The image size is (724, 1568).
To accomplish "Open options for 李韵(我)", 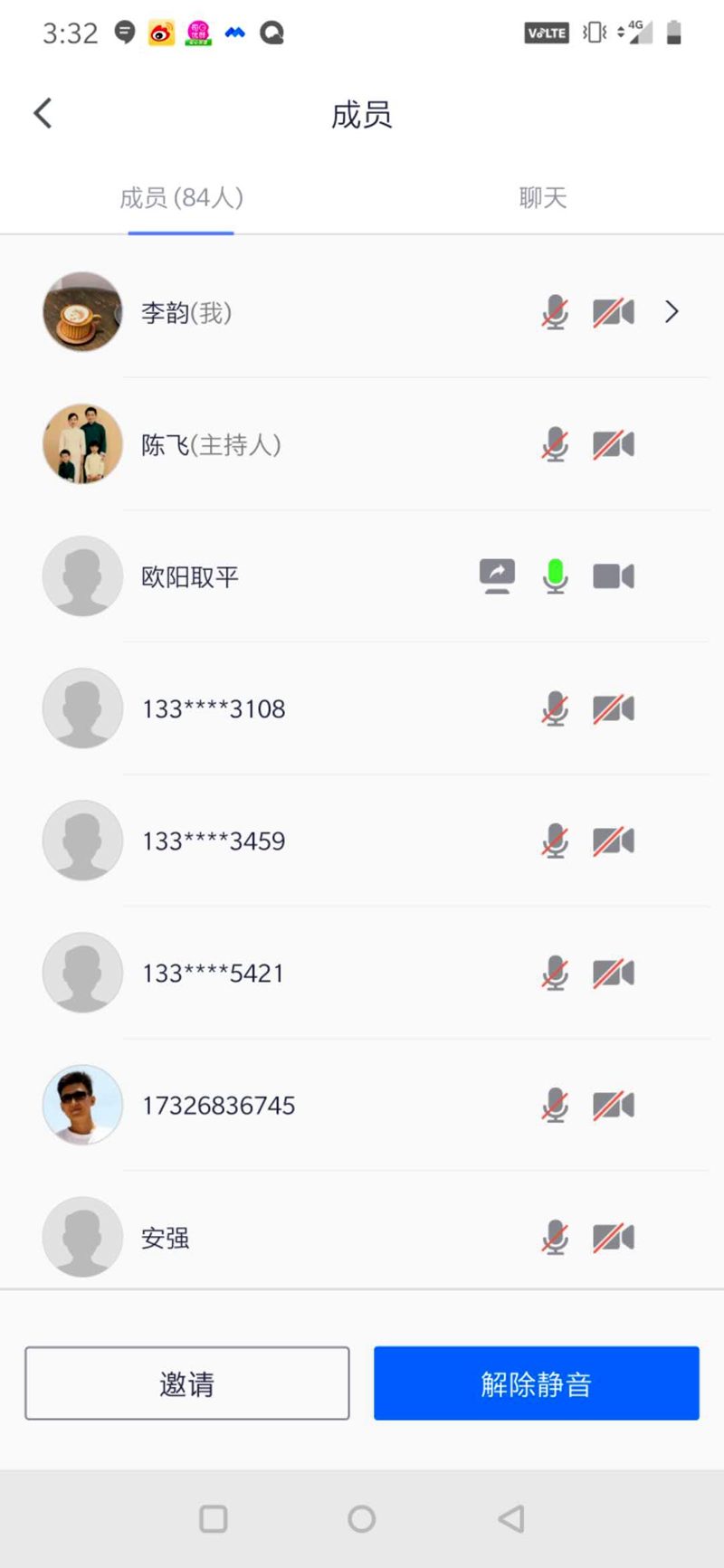I will pyautogui.click(x=672, y=312).
